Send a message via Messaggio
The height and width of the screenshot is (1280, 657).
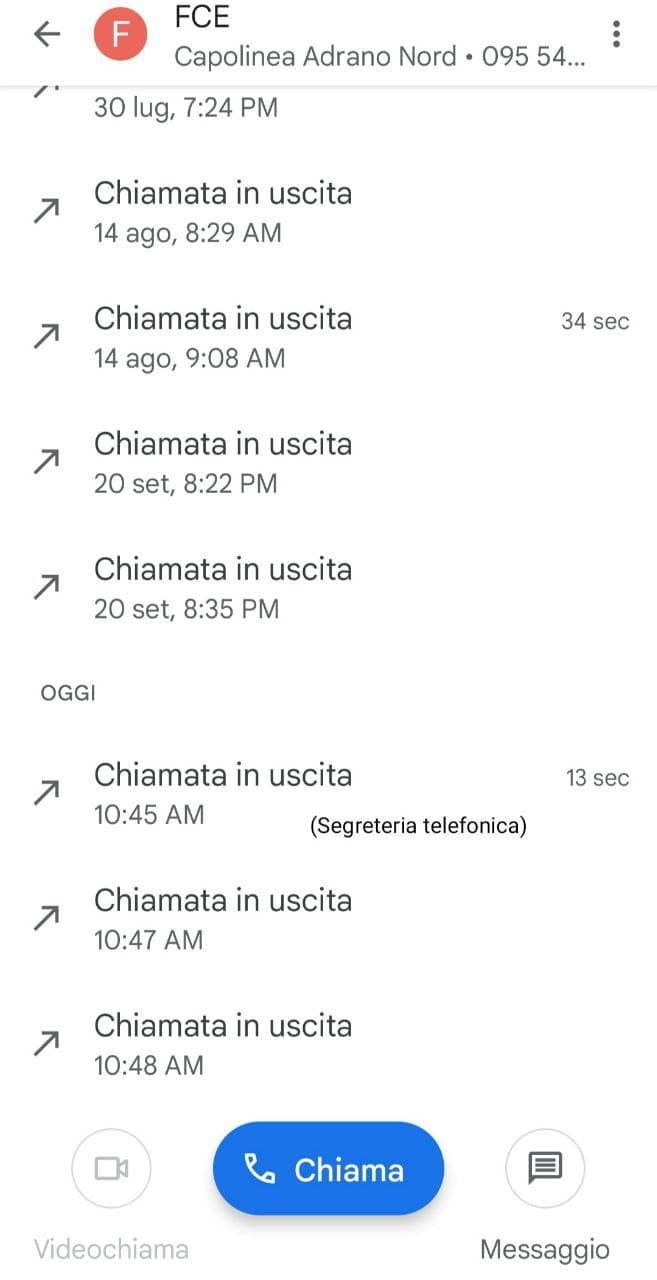pos(545,1168)
